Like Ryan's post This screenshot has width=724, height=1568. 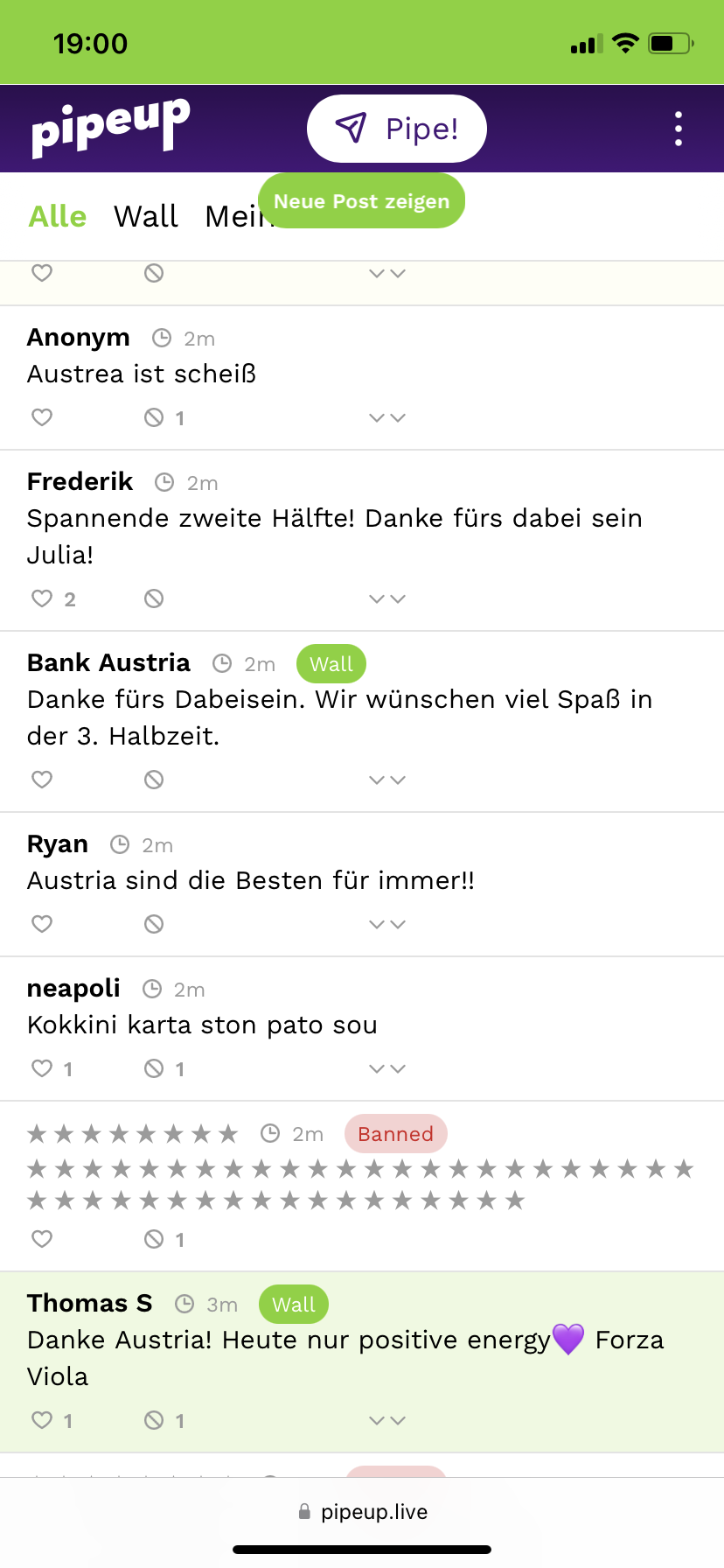click(42, 924)
